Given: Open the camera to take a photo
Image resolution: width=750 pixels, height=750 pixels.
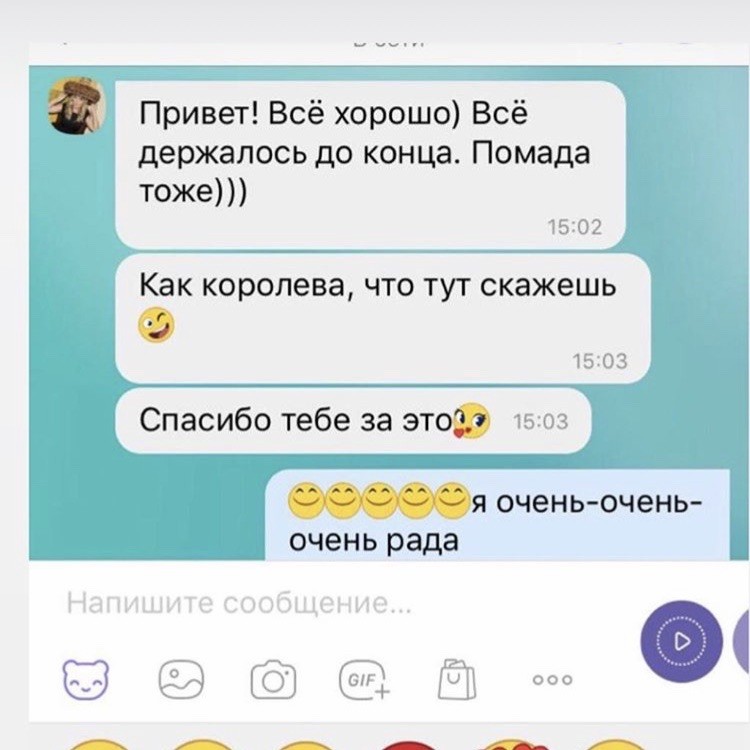Looking at the screenshot, I should 272,681.
